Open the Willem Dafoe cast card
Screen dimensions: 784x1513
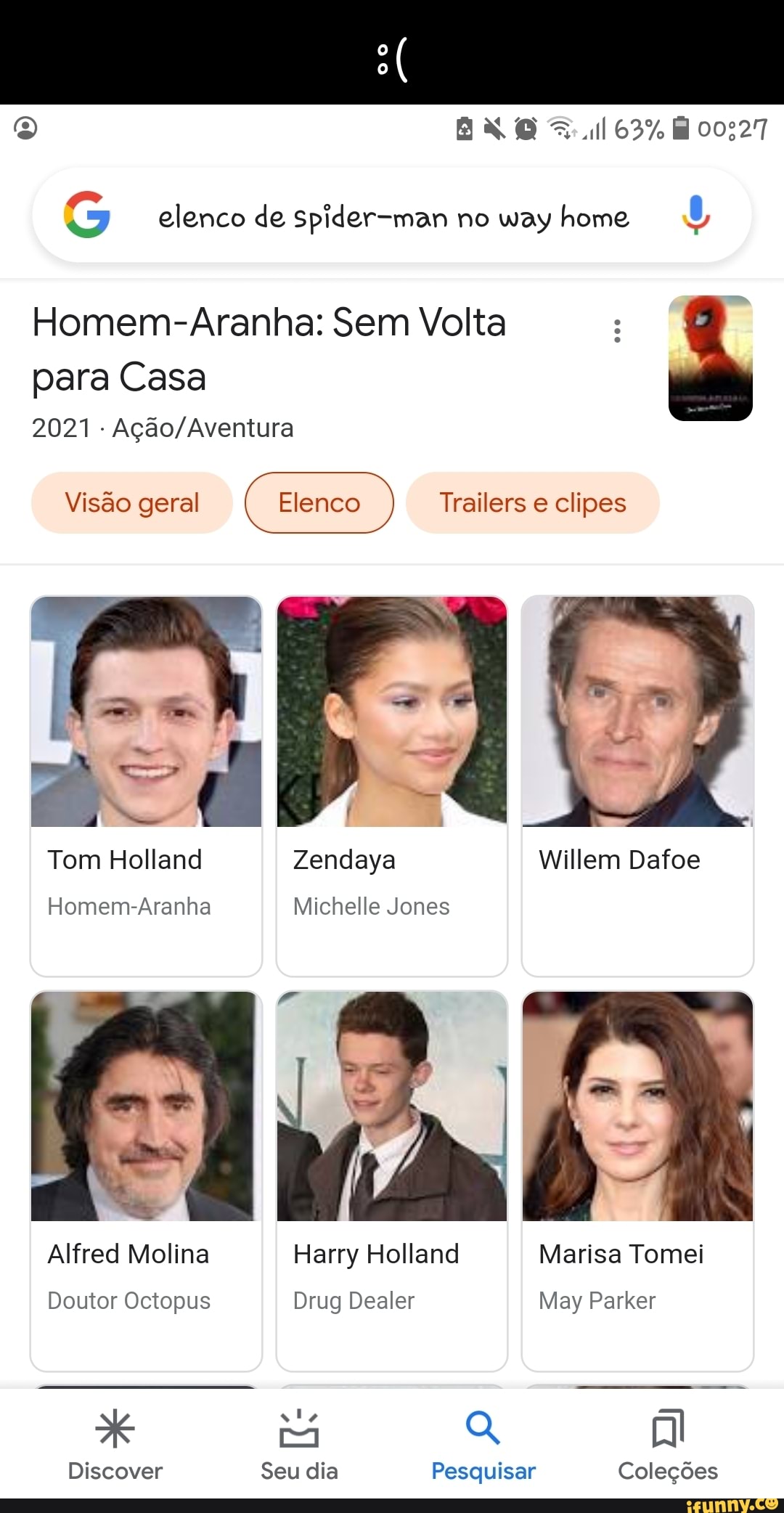637,784
